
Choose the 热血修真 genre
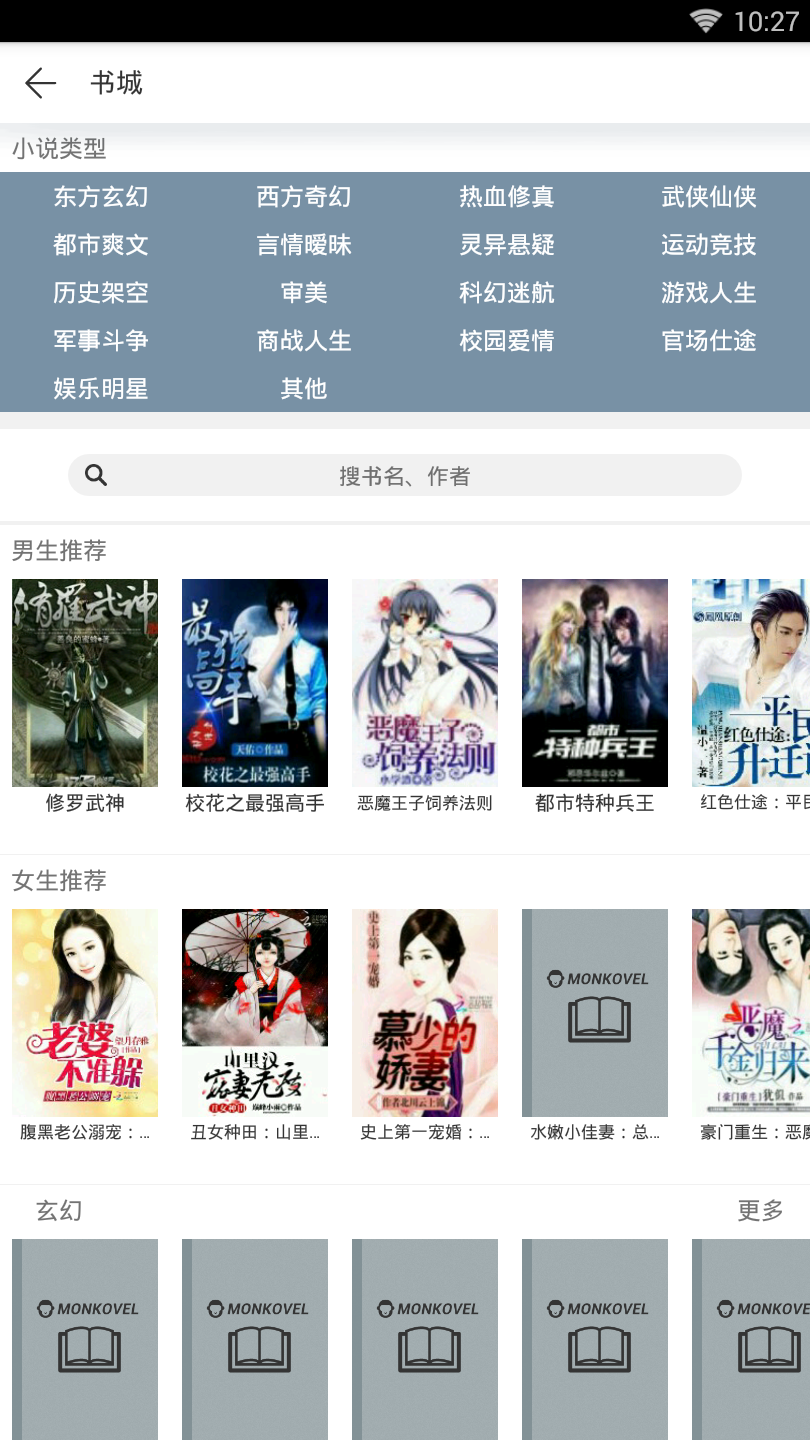pos(507,197)
